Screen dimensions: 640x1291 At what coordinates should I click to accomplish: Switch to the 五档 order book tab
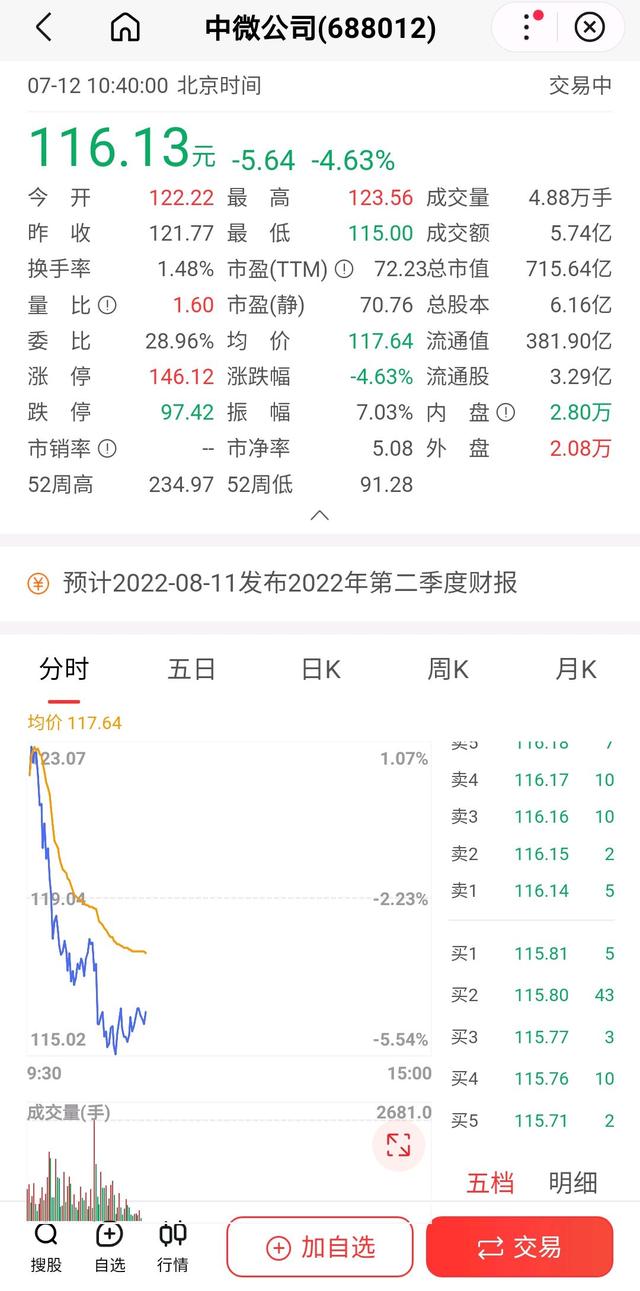(490, 1183)
